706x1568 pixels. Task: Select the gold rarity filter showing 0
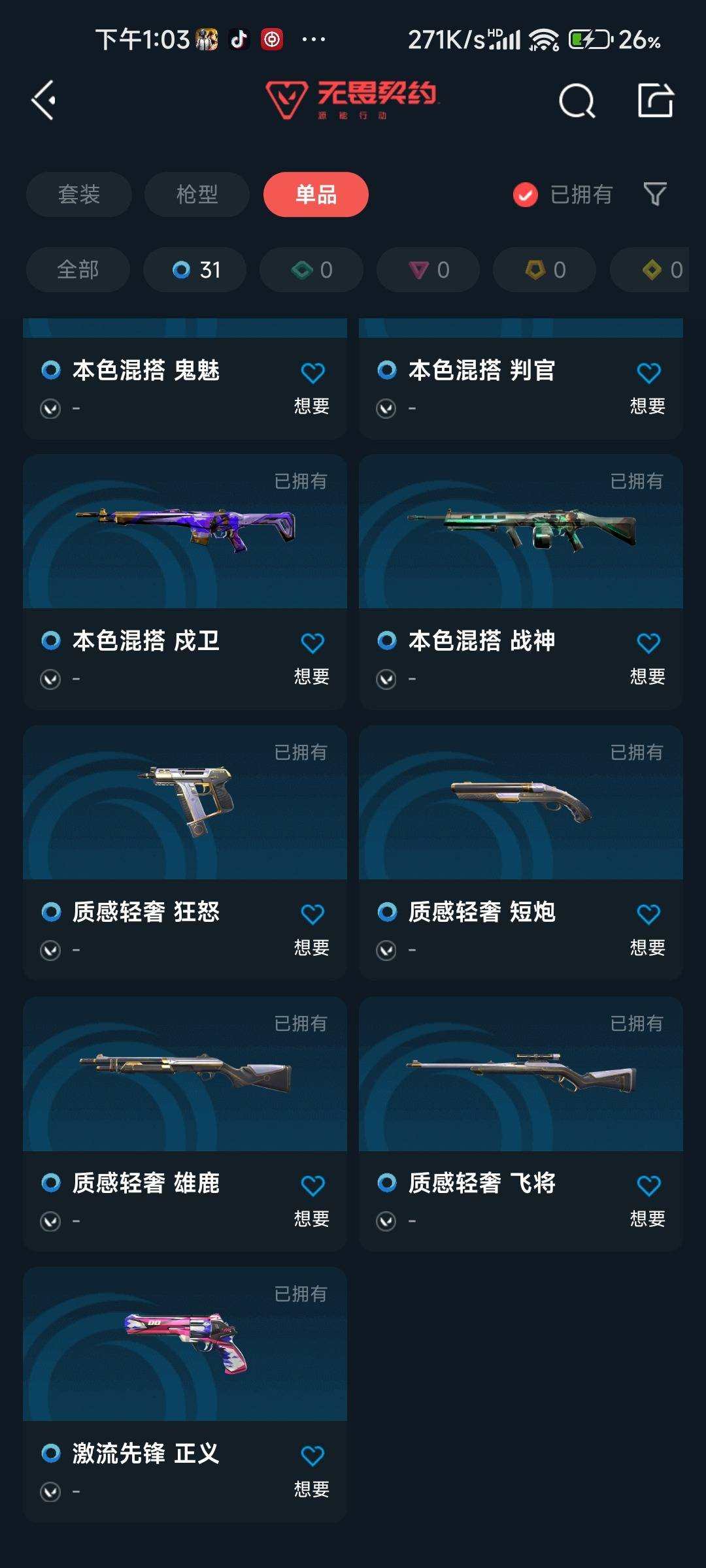(x=544, y=269)
